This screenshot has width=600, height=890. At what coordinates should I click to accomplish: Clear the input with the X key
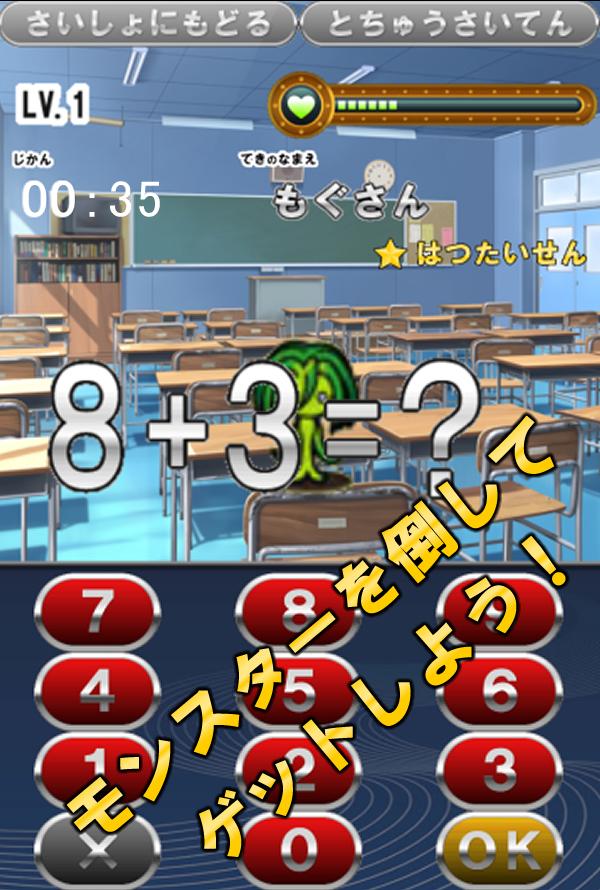pos(97,849)
